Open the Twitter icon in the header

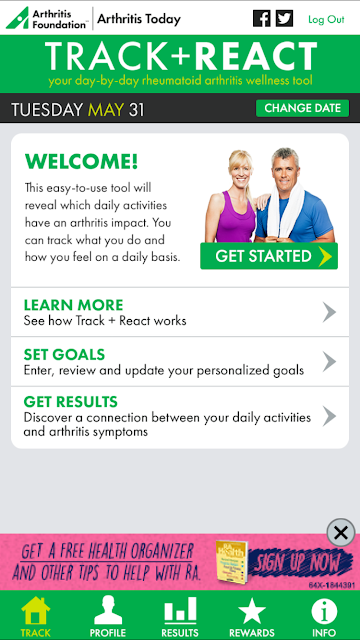click(x=284, y=19)
